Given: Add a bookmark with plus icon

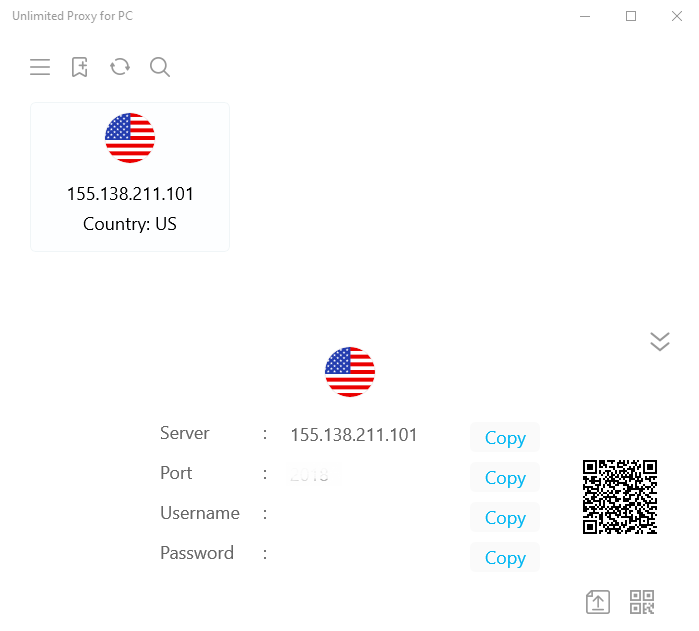Looking at the screenshot, I should (80, 67).
